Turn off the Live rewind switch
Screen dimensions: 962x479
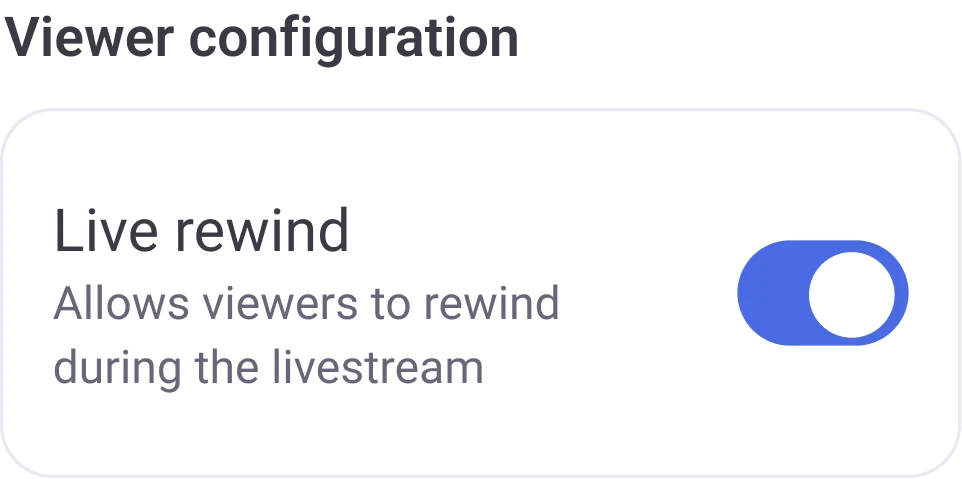pyautogui.click(x=822, y=293)
